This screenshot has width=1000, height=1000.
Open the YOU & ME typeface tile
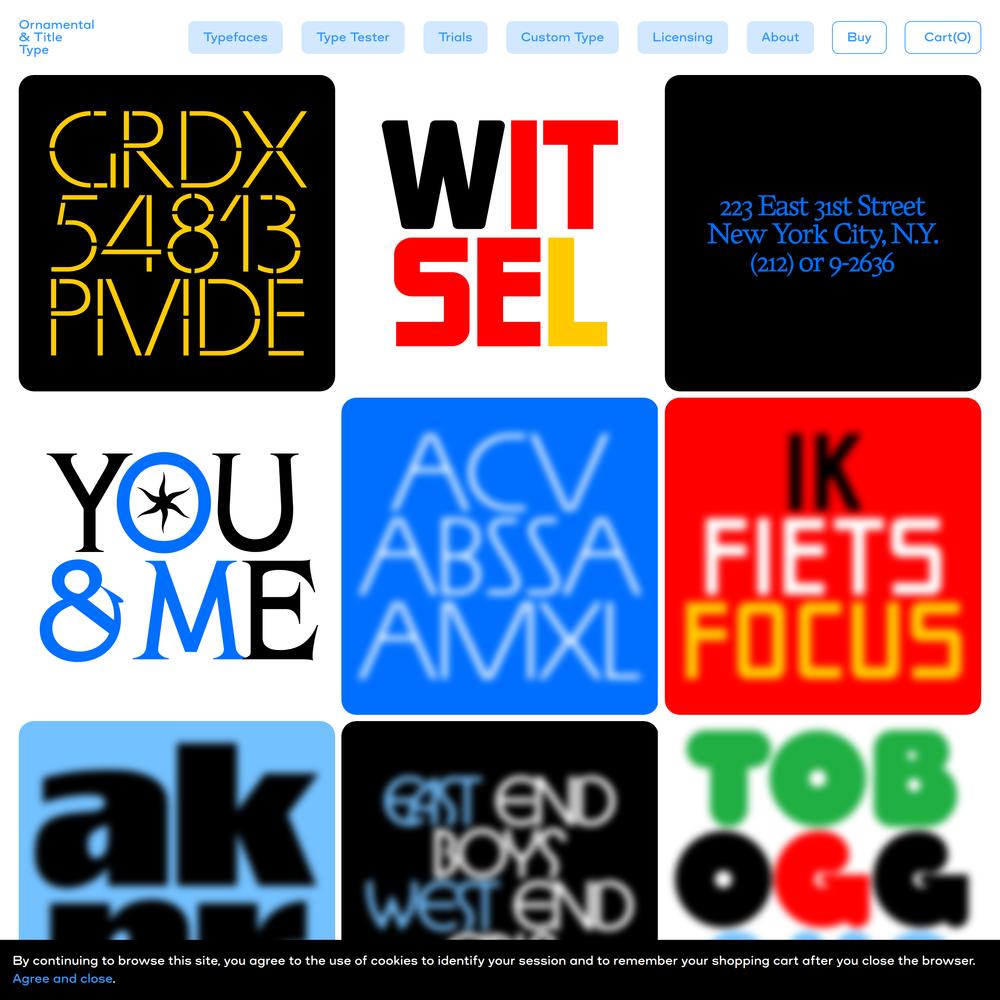pos(177,556)
